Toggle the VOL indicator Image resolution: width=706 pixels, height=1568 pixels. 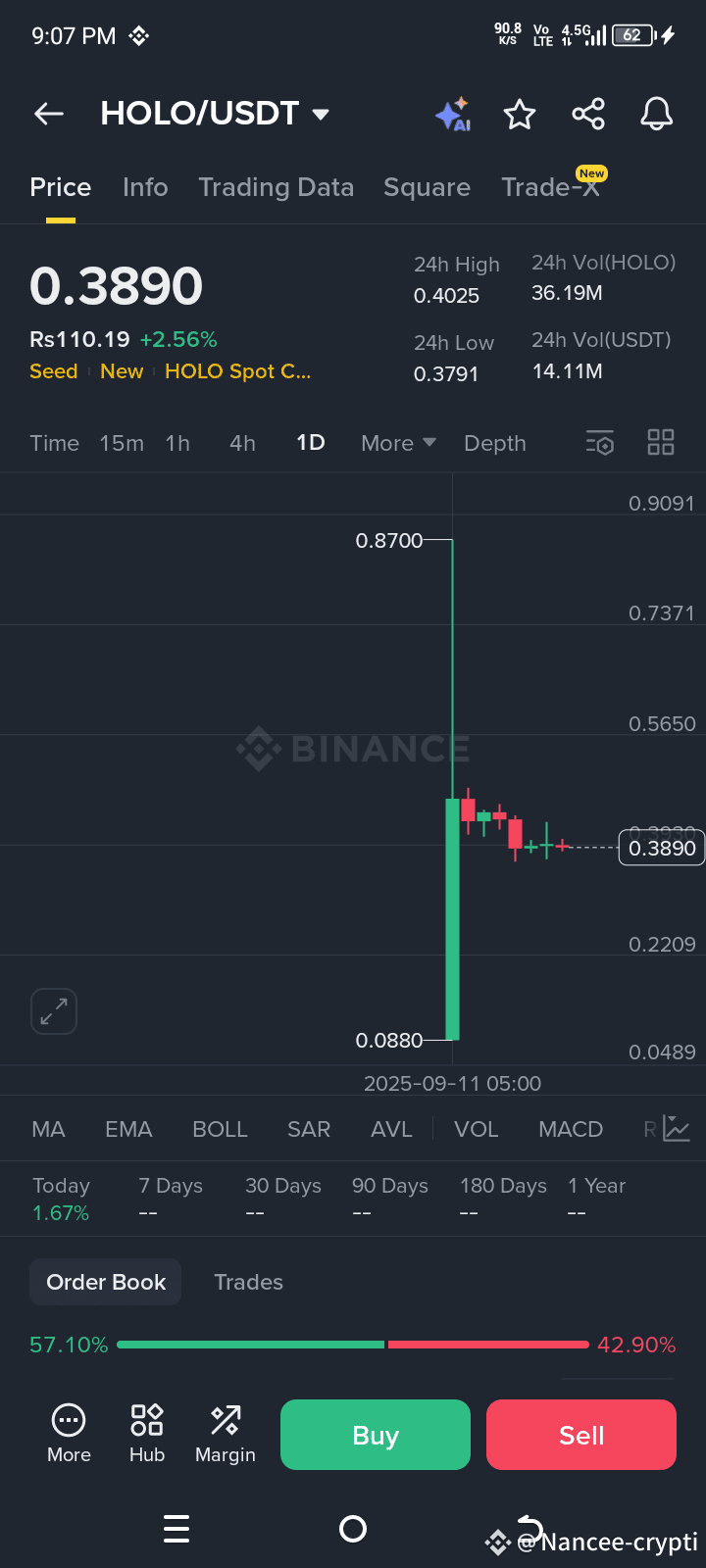pyautogui.click(x=477, y=1129)
